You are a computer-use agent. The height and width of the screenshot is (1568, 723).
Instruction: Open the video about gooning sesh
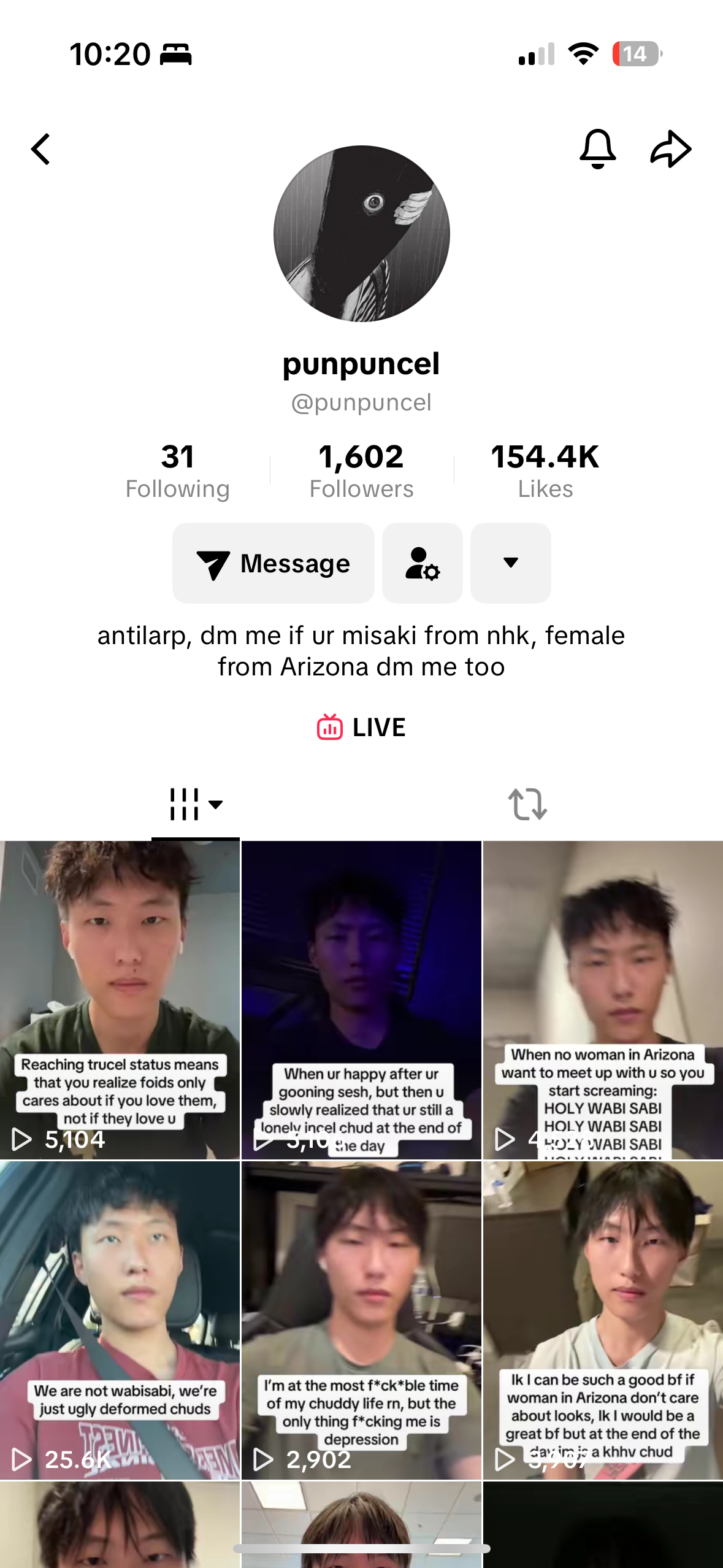coord(361,1000)
